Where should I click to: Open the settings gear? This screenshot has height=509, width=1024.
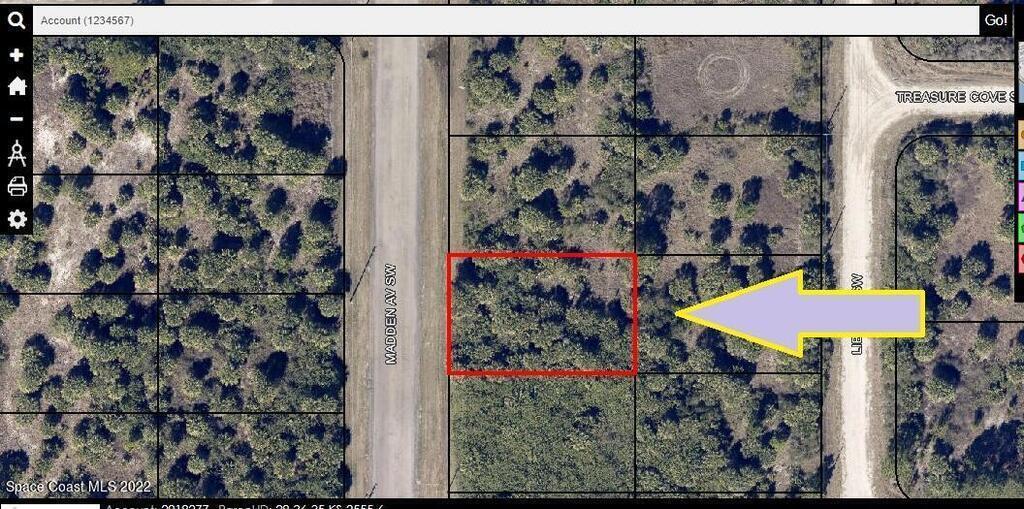coord(16,219)
